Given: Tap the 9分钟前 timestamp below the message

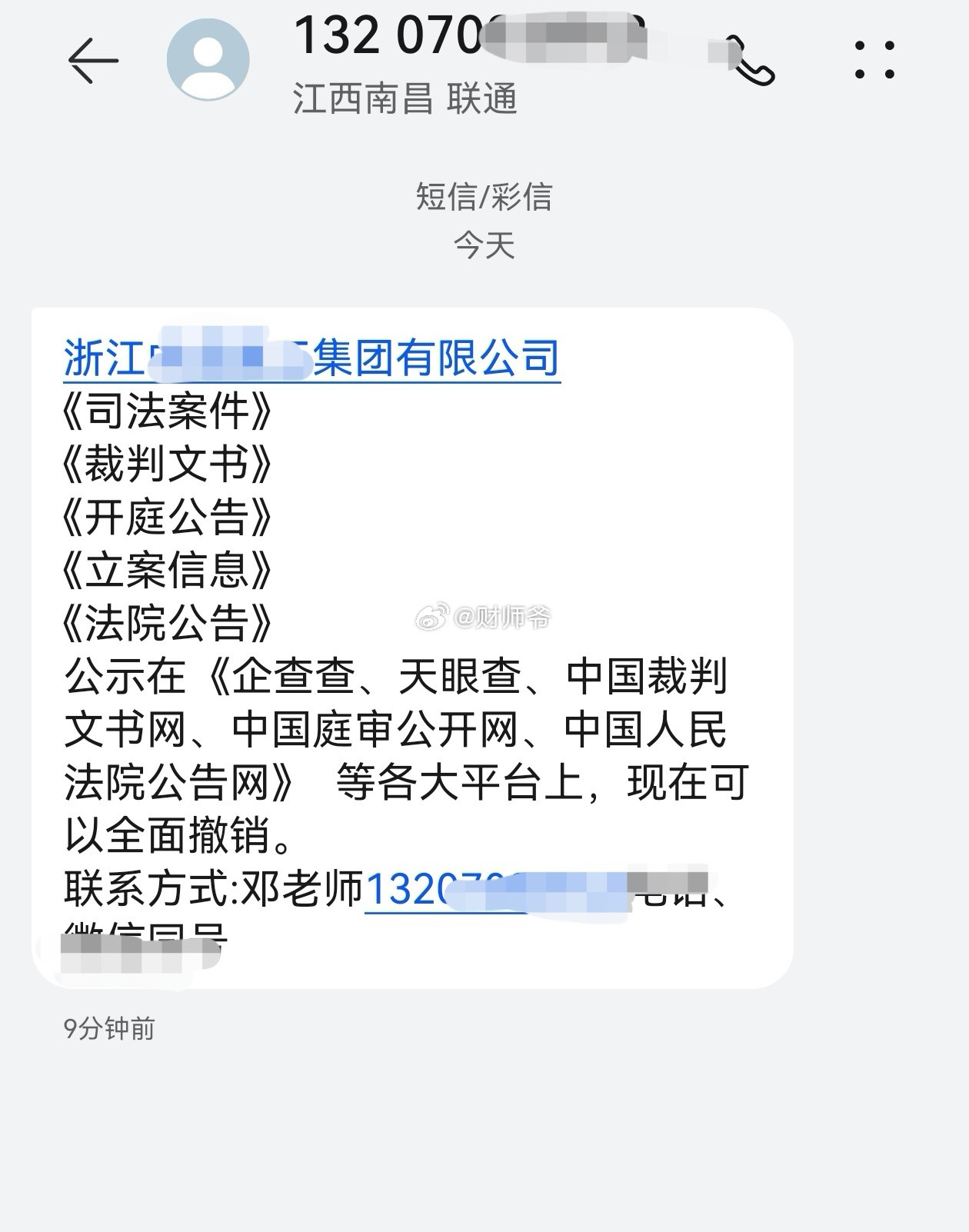Looking at the screenshot, I should pyautogui.click(x=108, y=1027).
